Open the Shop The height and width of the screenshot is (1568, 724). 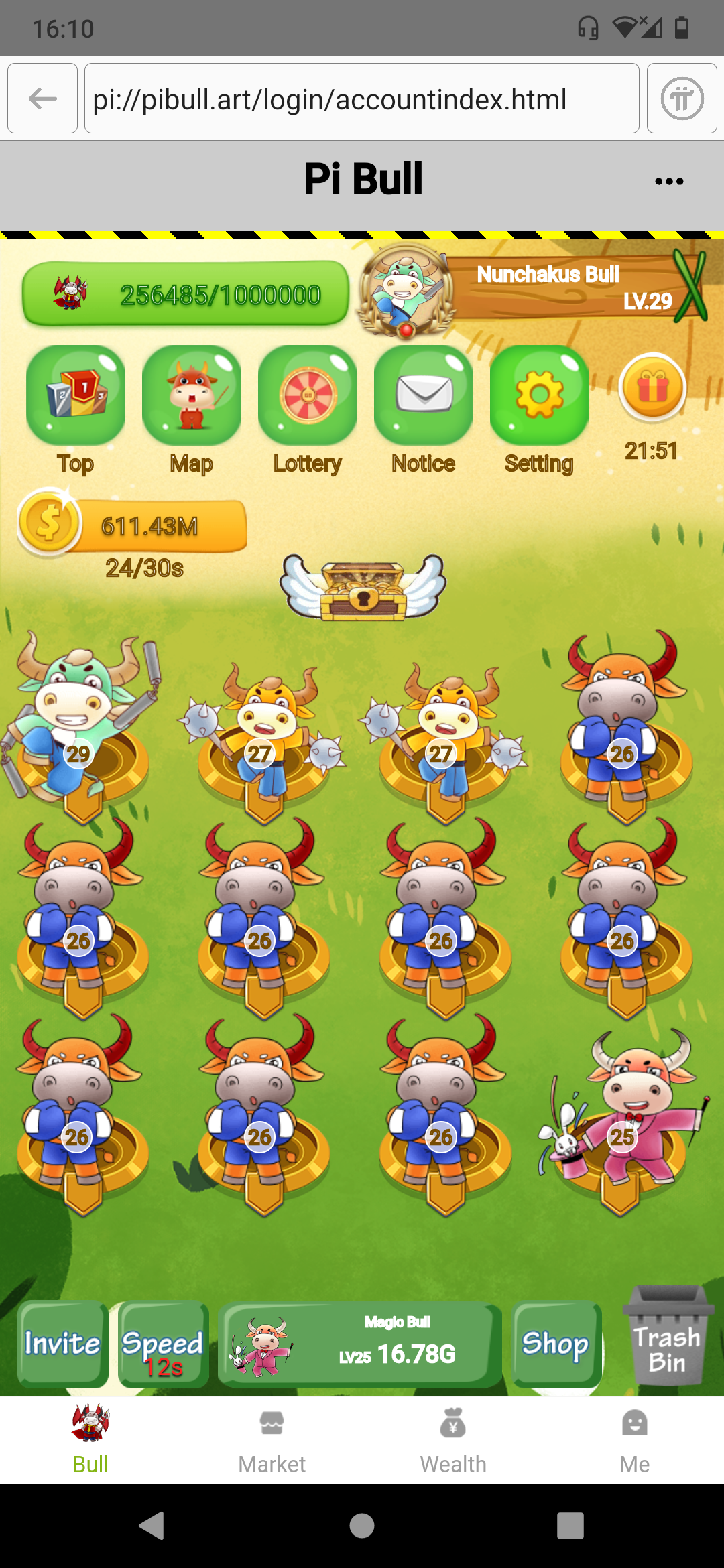pyautogui.click(x=556, y=1344)
